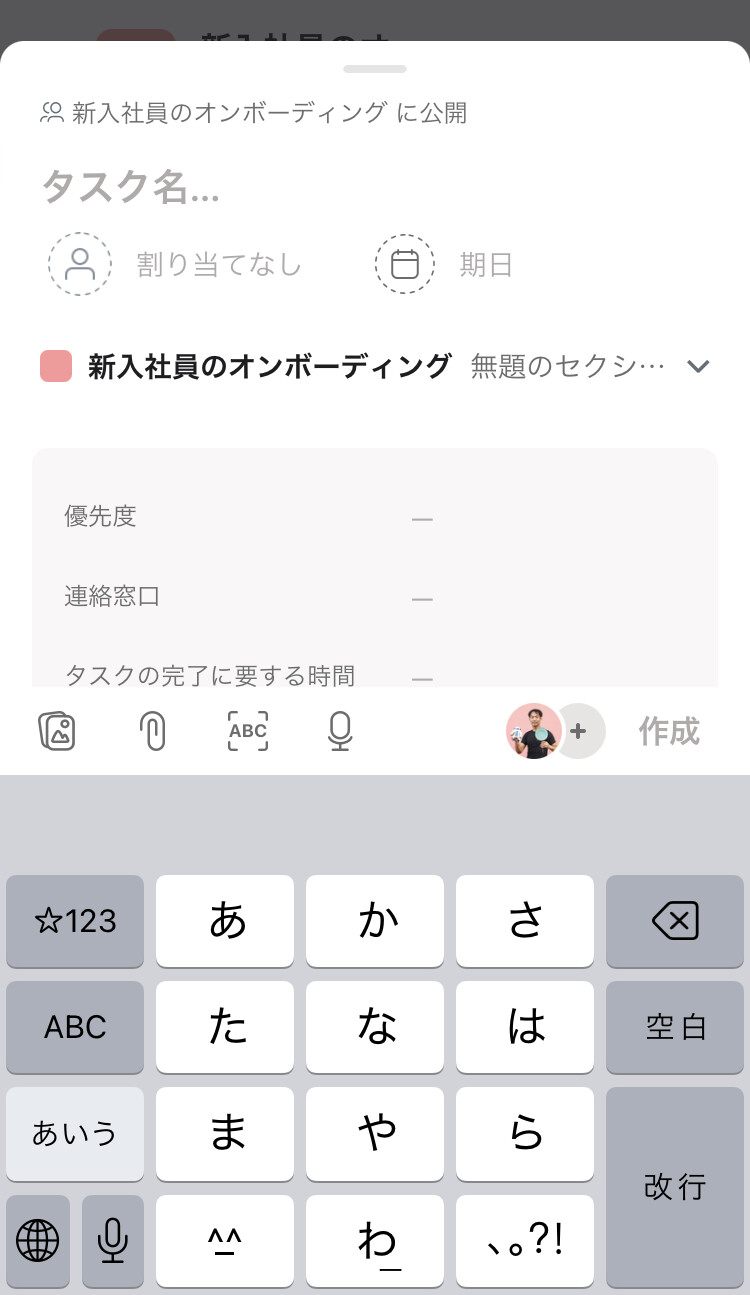Assign the task via 割り当てなし
750x1295 pixels.
pos(176,265)
